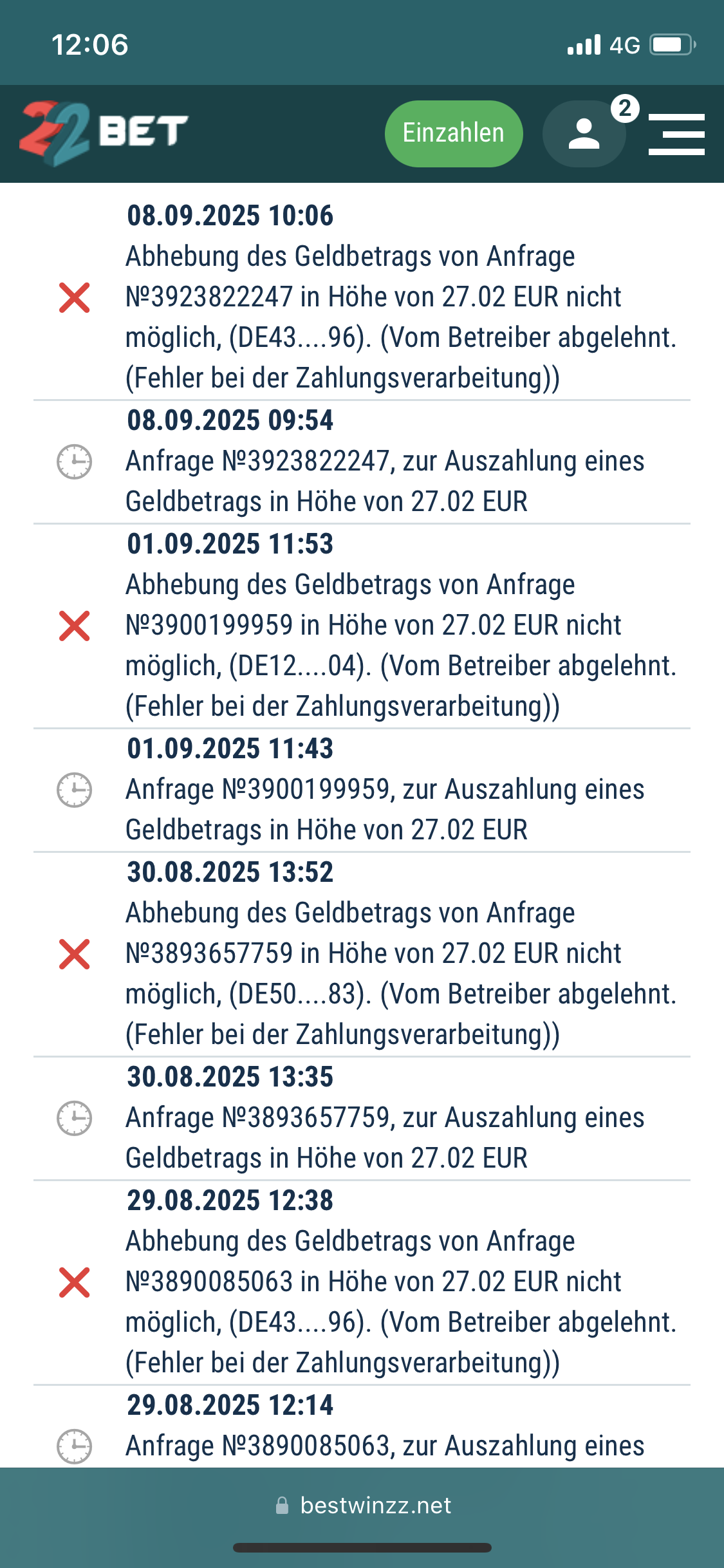Click the clock icon next to Anfrage №3923822247
724x1568 pixels.
point(74,462)
